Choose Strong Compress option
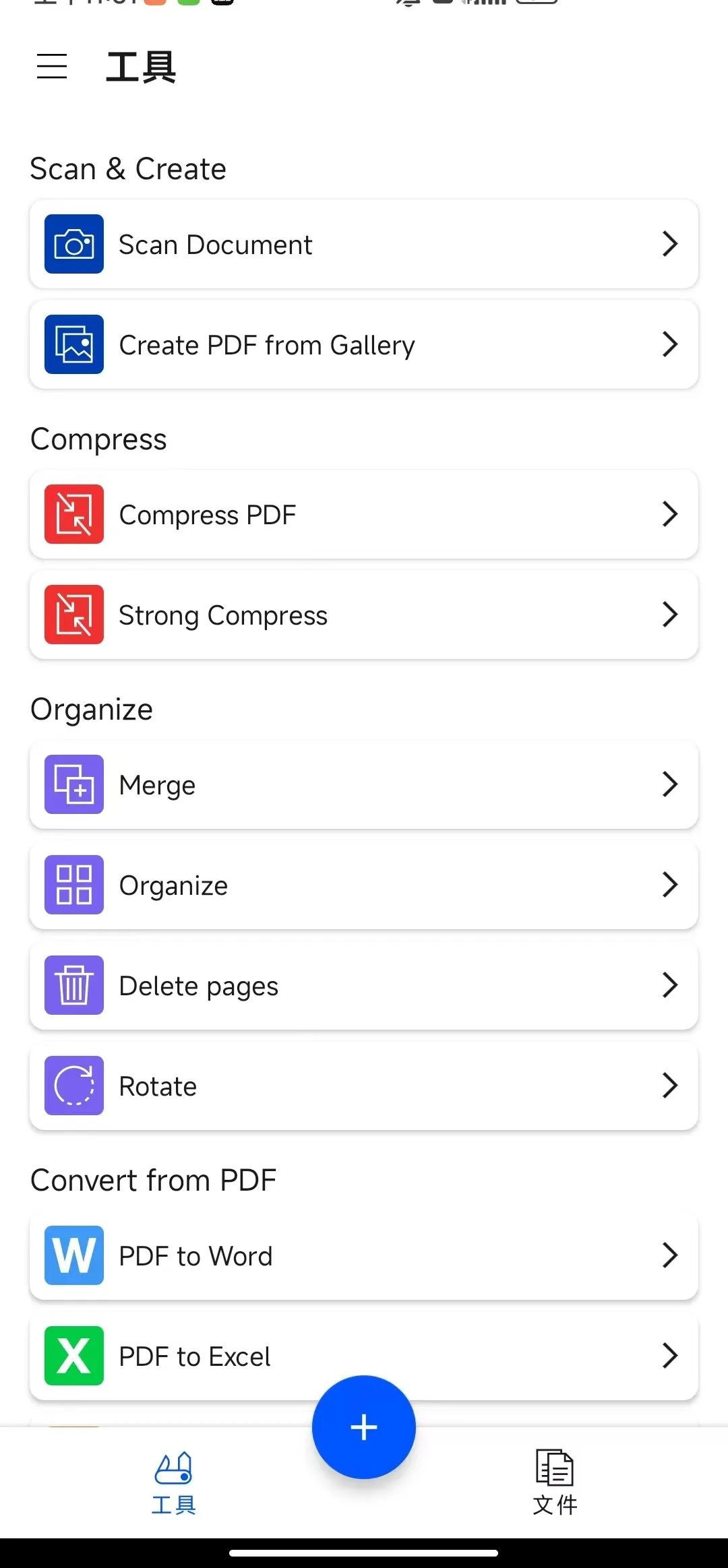The image size is (728, 1568). [x=364, y=615]
